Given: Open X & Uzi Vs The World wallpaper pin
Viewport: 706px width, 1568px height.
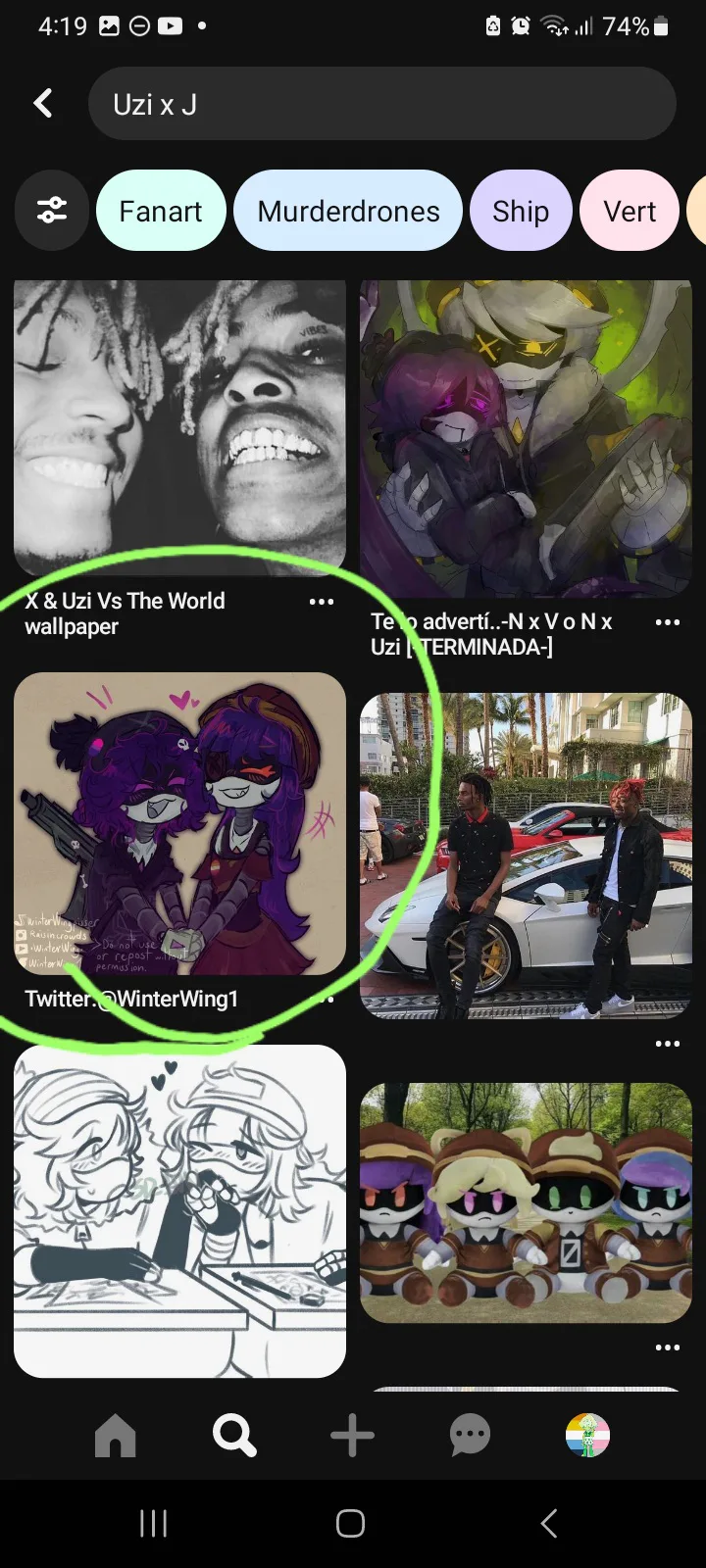Looking at the screenshot, I should click(x=179, y=428).
